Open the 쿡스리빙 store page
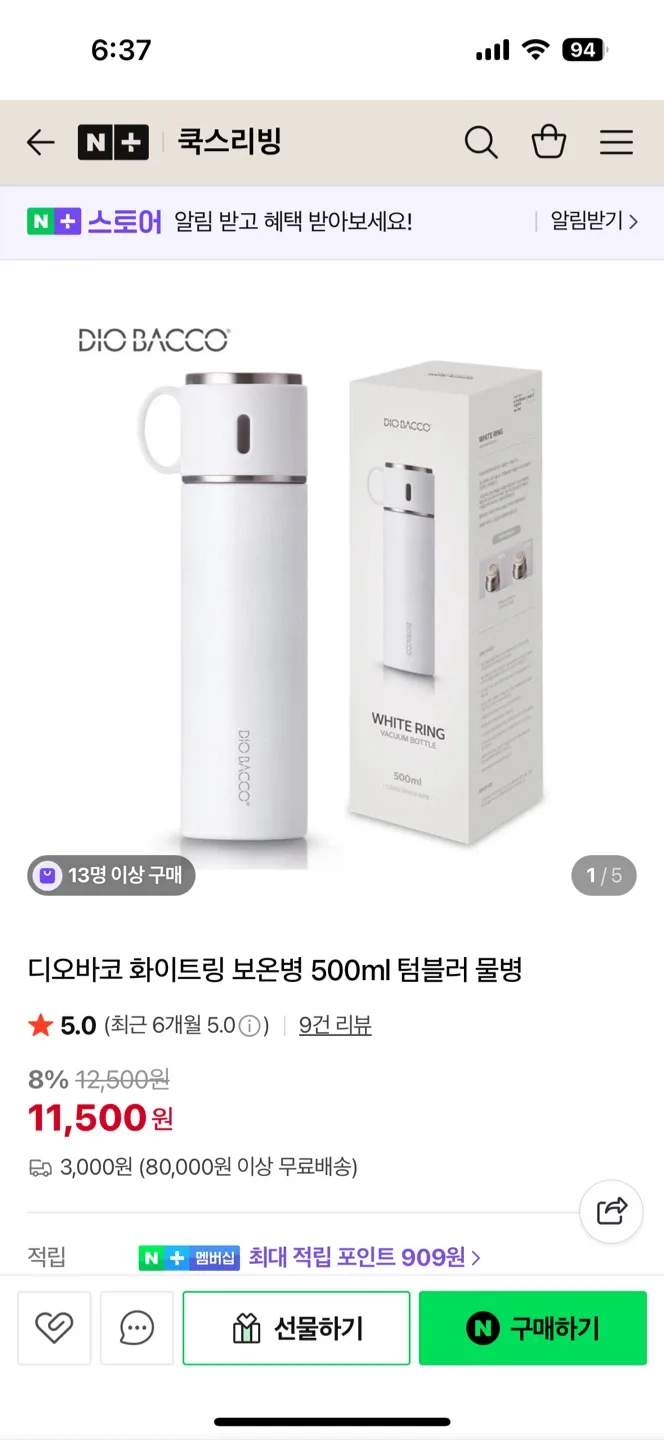The image size is (664, 1440). pos(229,143)
